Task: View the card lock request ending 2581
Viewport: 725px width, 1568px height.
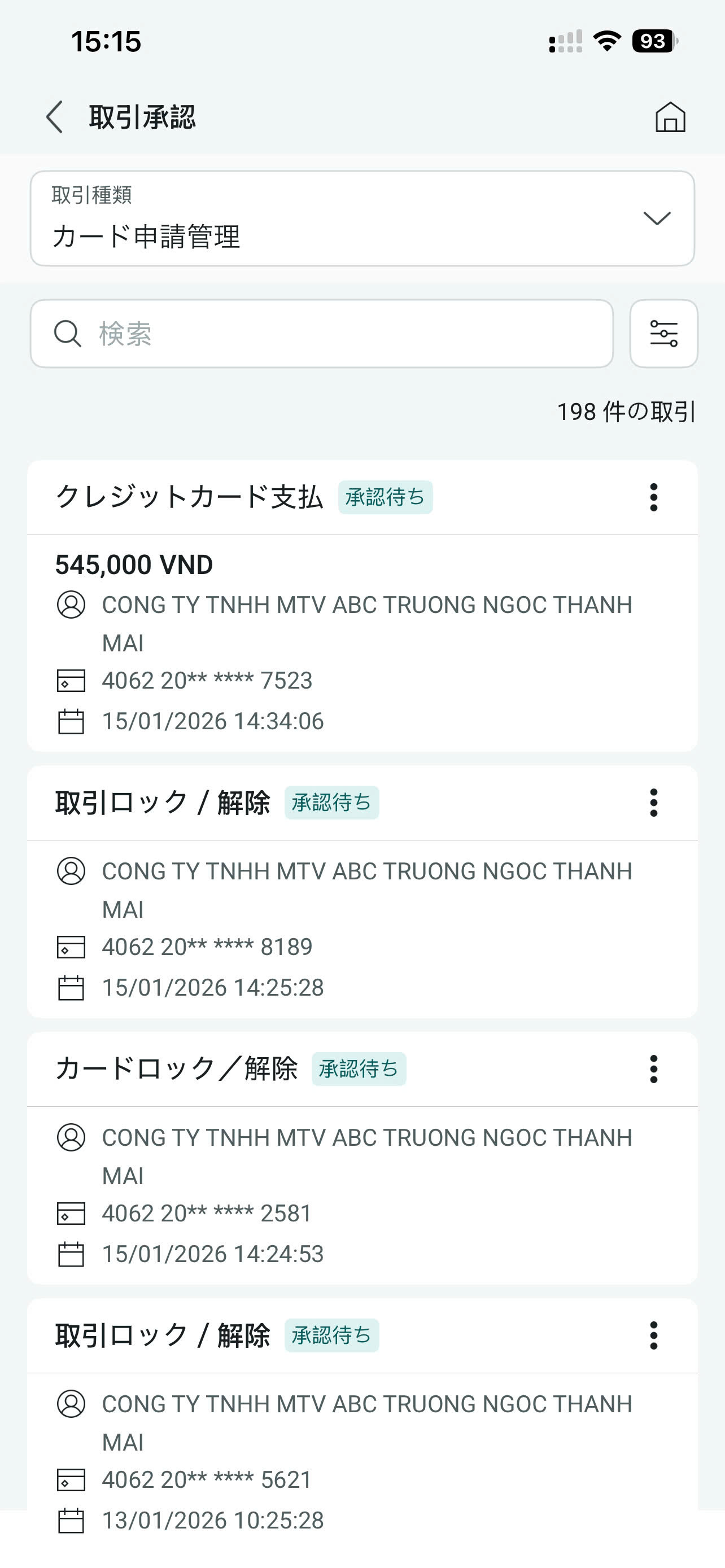Action: click(362, 1194)
